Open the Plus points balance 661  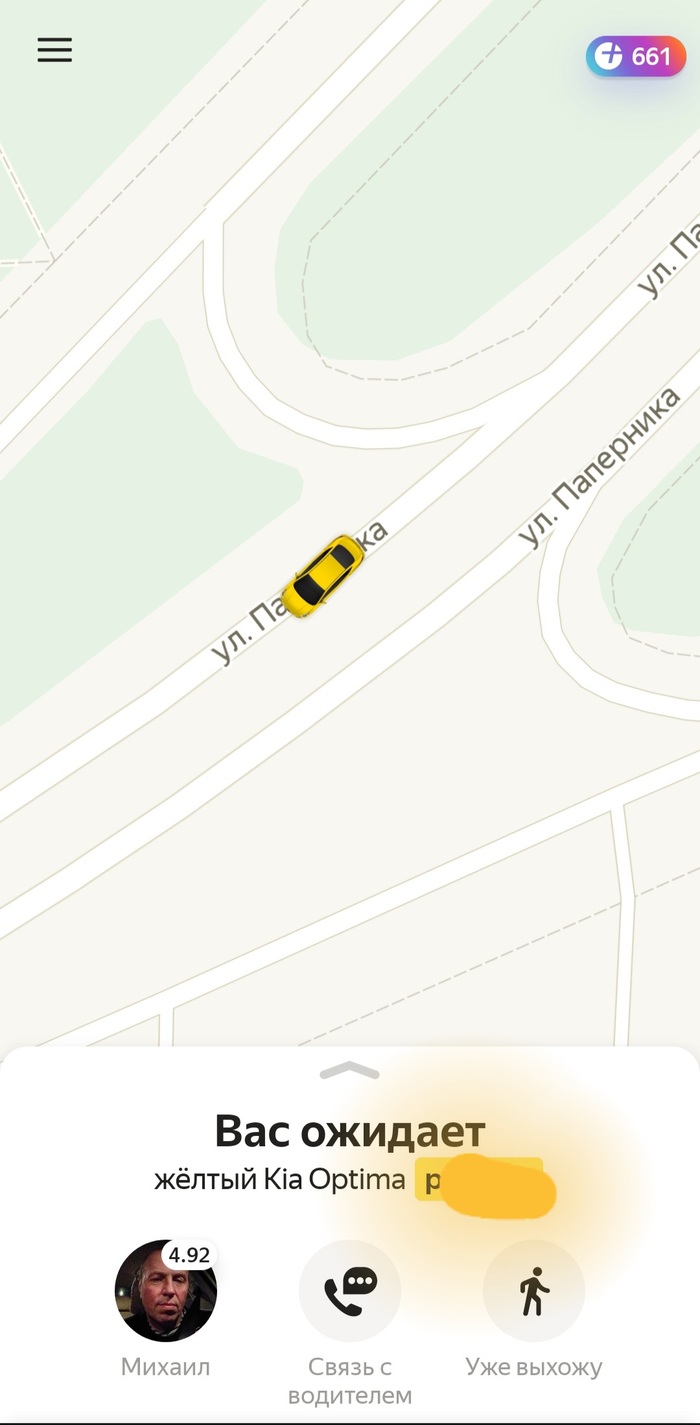point(634,57)
